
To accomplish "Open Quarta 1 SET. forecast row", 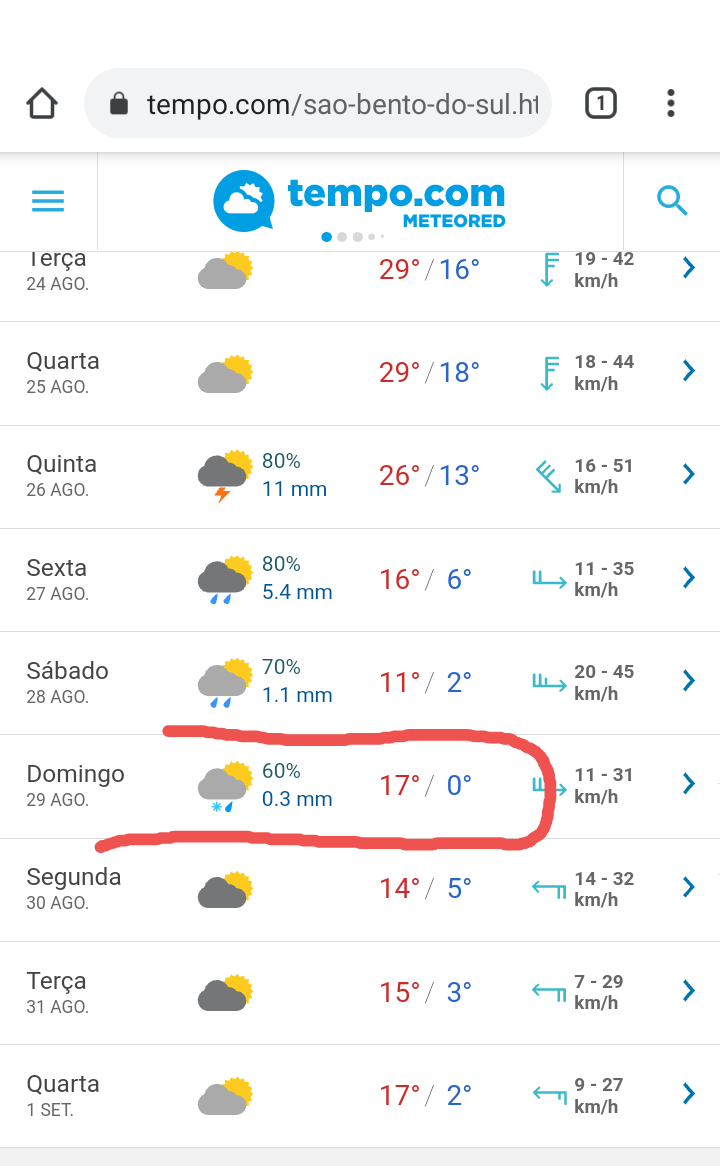I will (360, 1096).
